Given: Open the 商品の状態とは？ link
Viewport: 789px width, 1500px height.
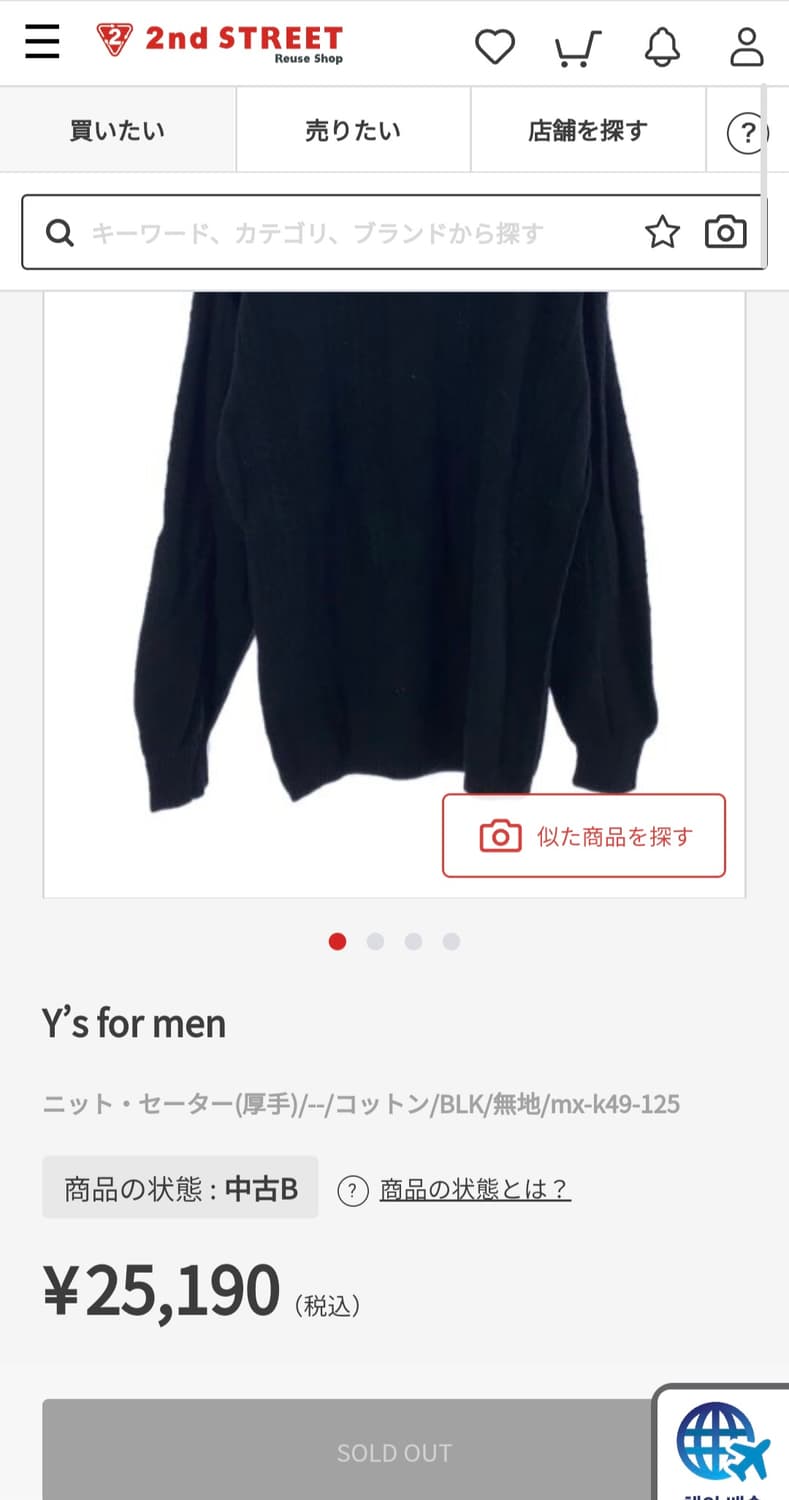Looking at the screenshot, I should (473, 1190).
